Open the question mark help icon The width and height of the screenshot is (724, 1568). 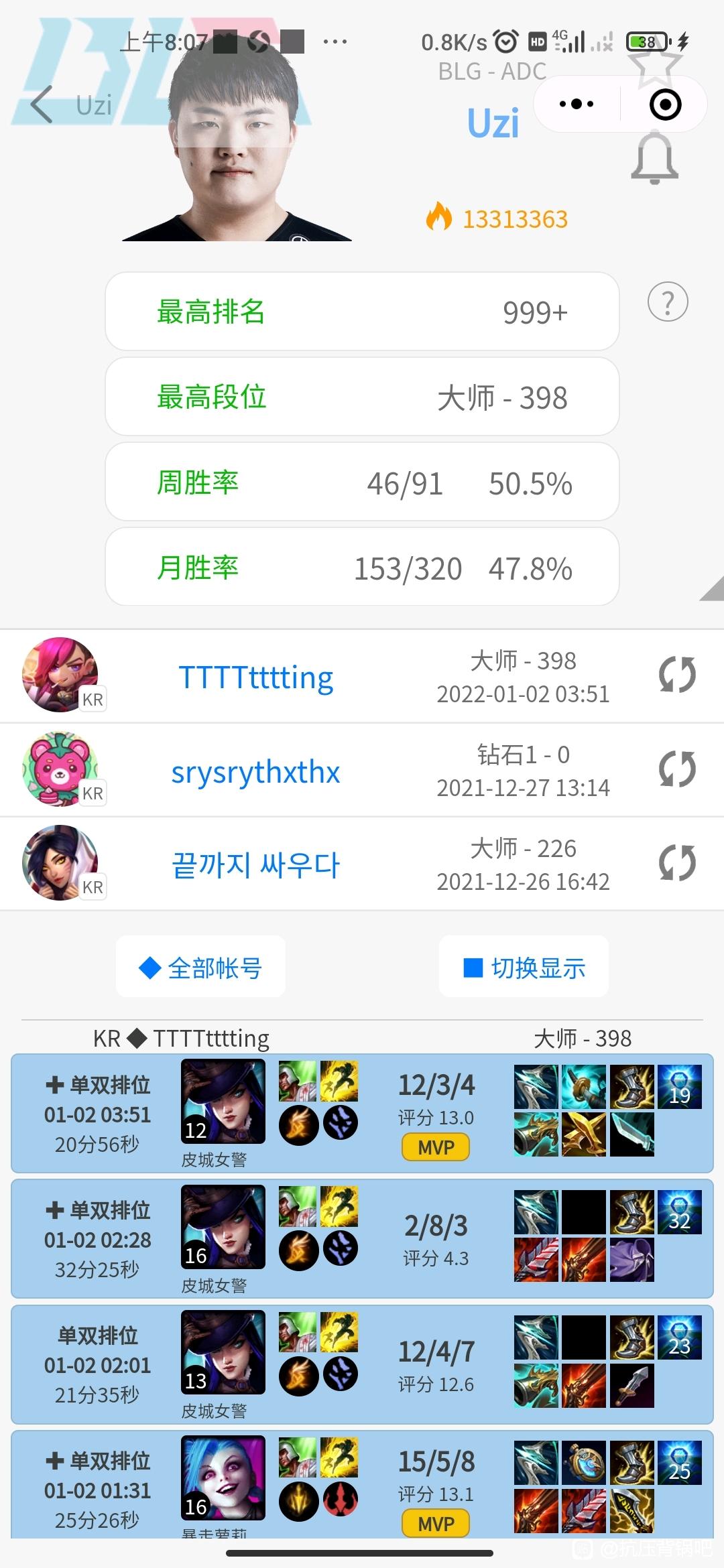coord(668,302)
